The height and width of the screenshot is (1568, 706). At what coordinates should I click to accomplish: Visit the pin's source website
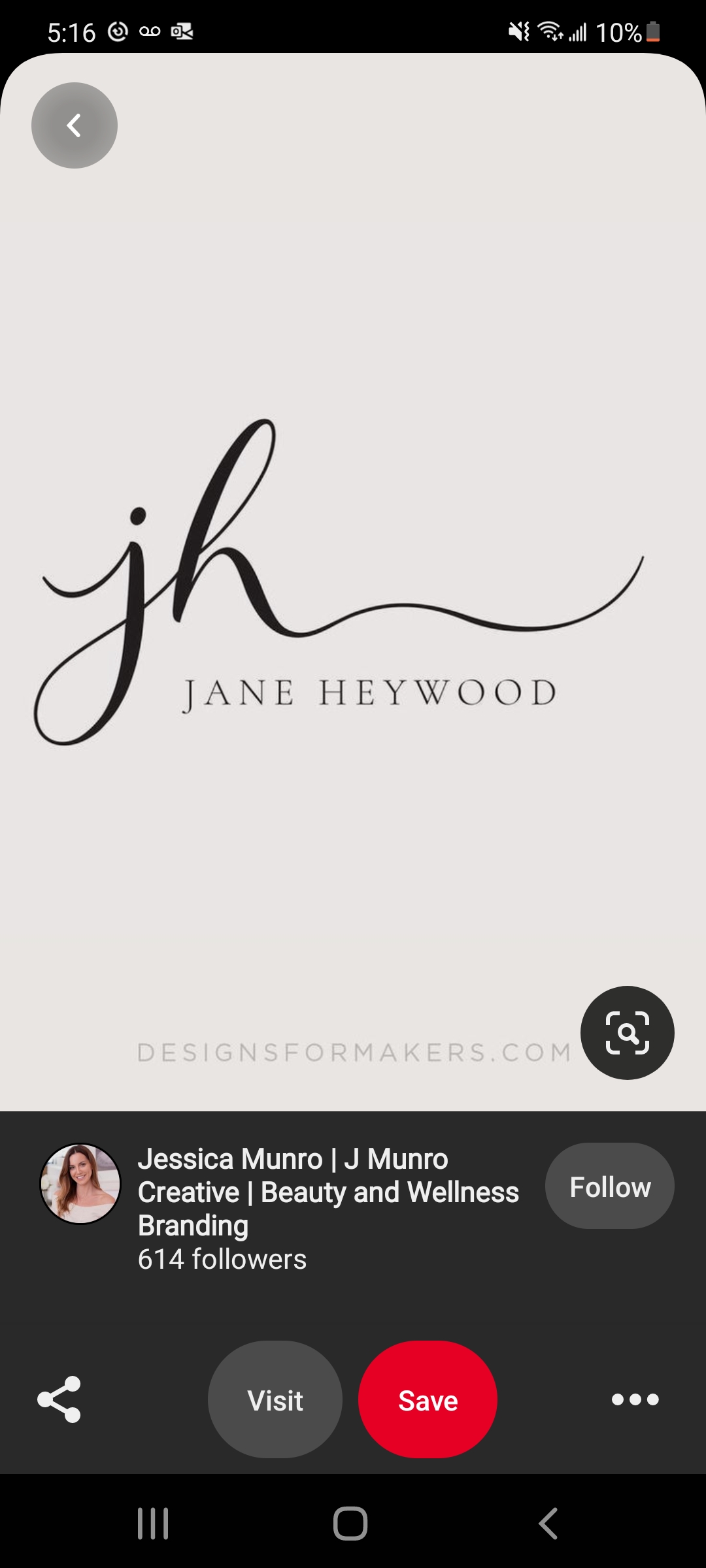[x=275, y=1400]
